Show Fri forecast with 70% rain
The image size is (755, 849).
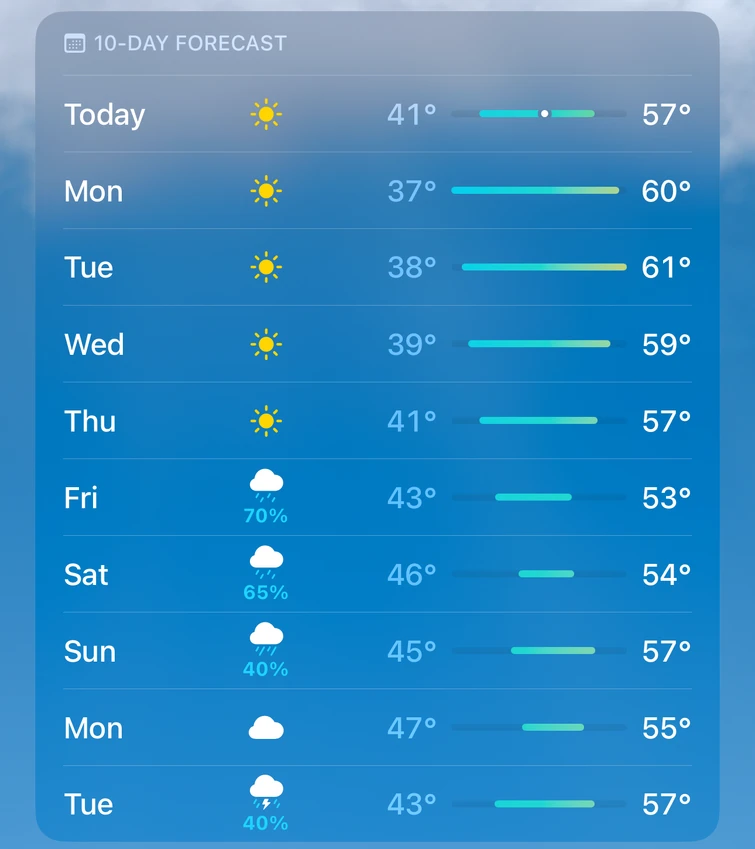click(377, 498)
